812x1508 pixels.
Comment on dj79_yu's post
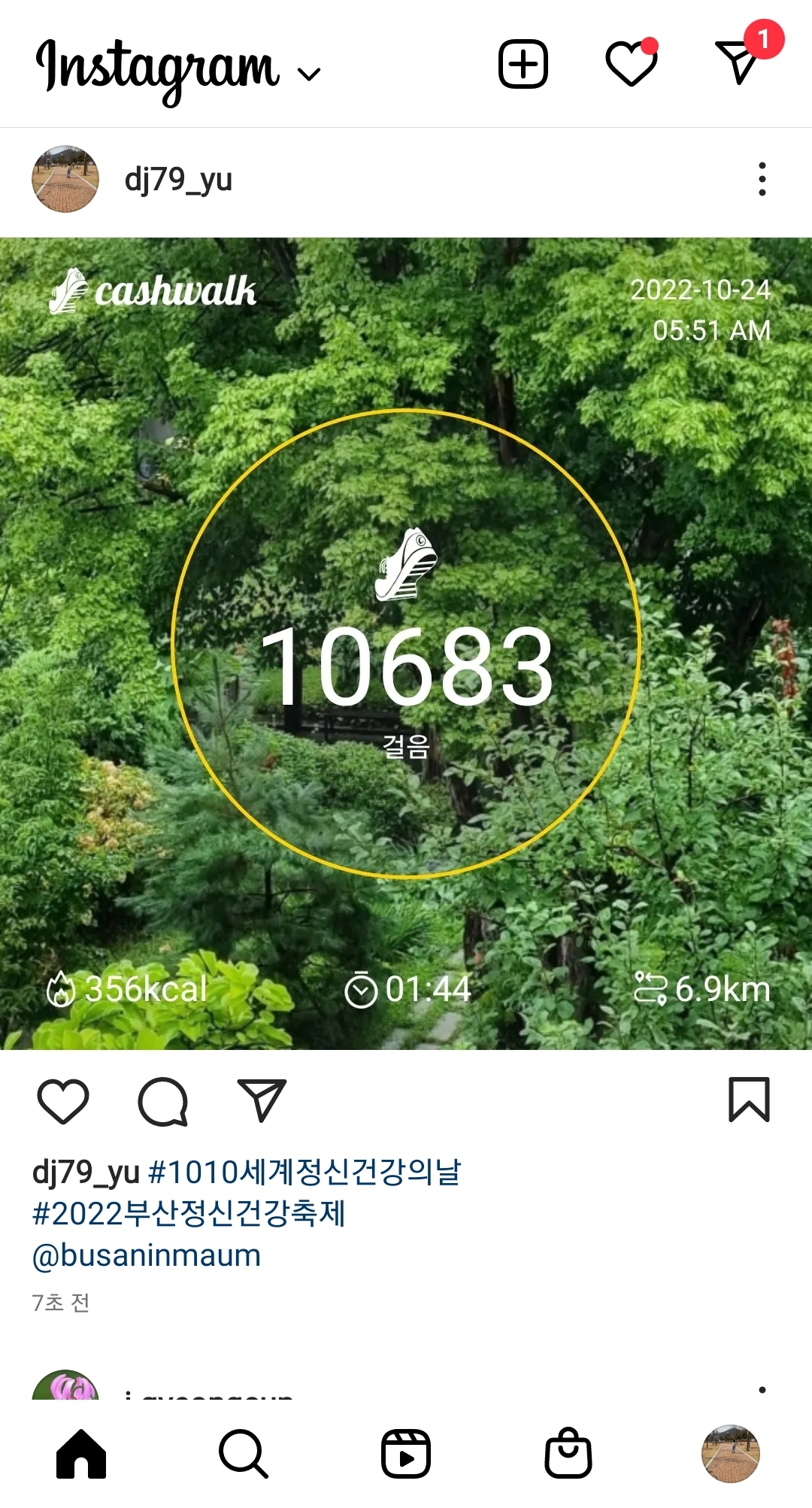(162, 1101)
